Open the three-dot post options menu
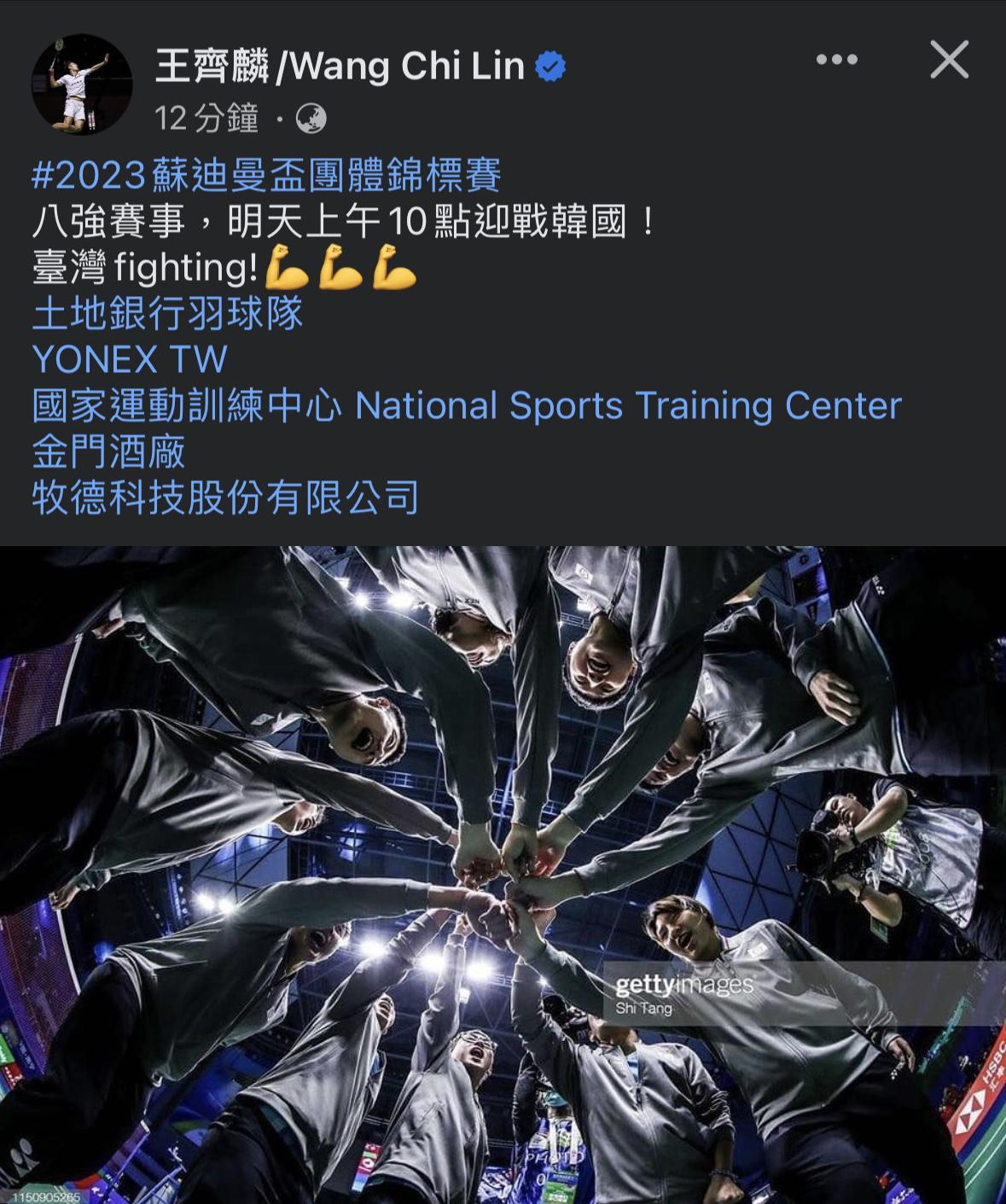Image resolution: width=1006 pixels, height=1204 pixels. coord(836,61)
